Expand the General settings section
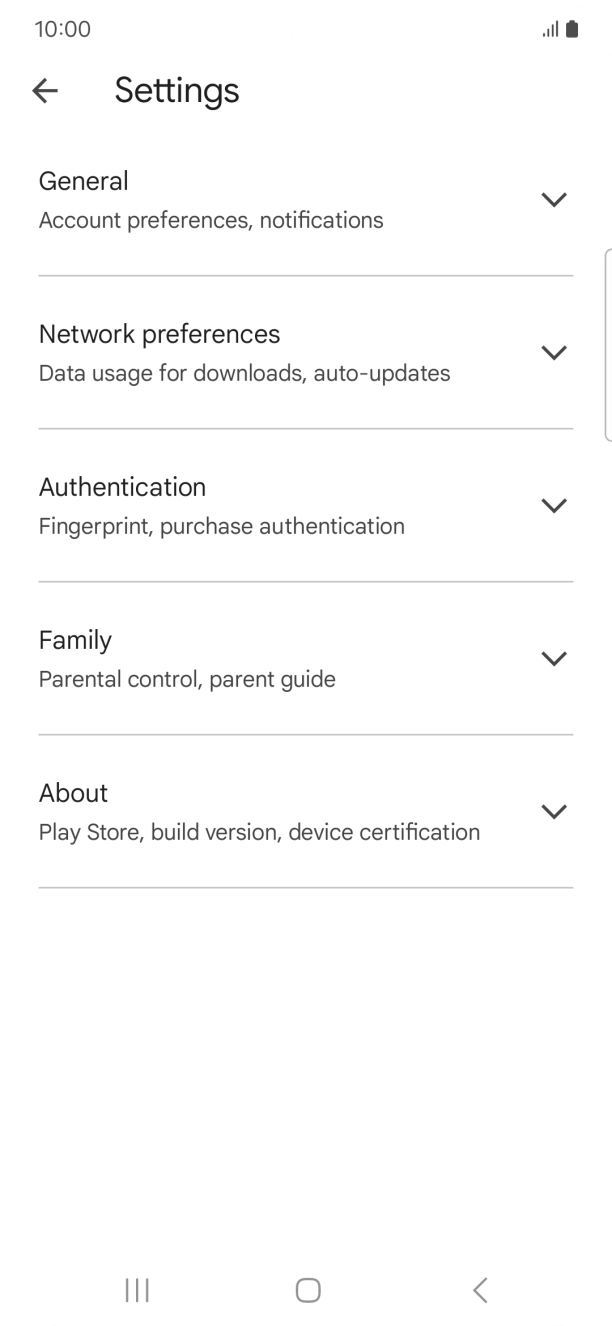 (553, 200)
